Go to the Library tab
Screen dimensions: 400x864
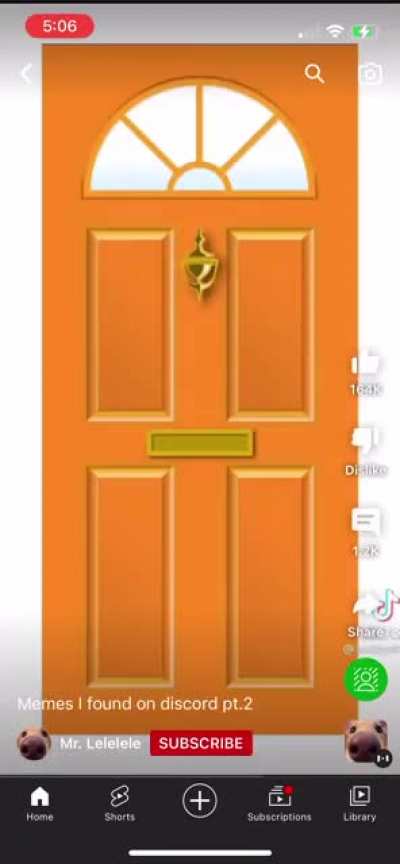click(360, 804)
